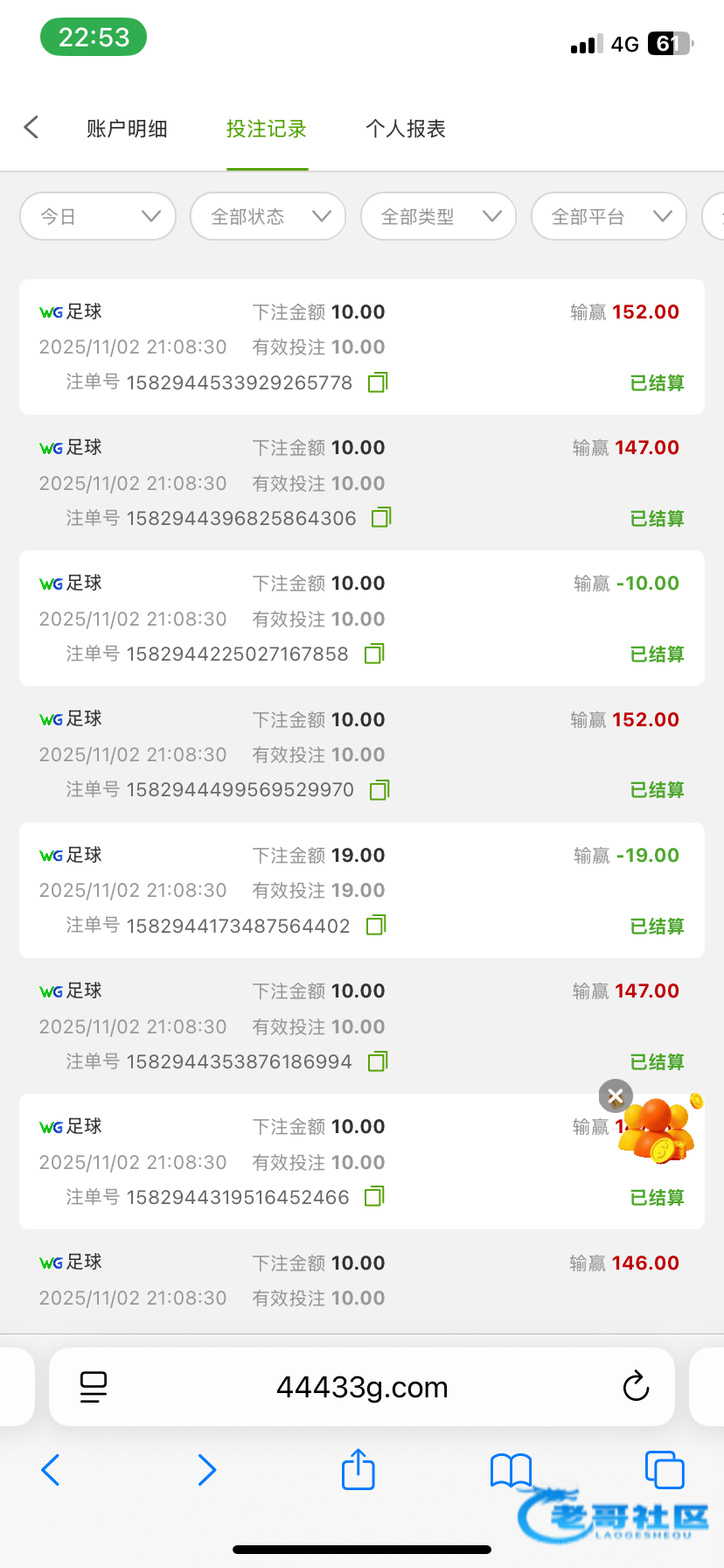Select the 投注记录 tab

point(267,129)
